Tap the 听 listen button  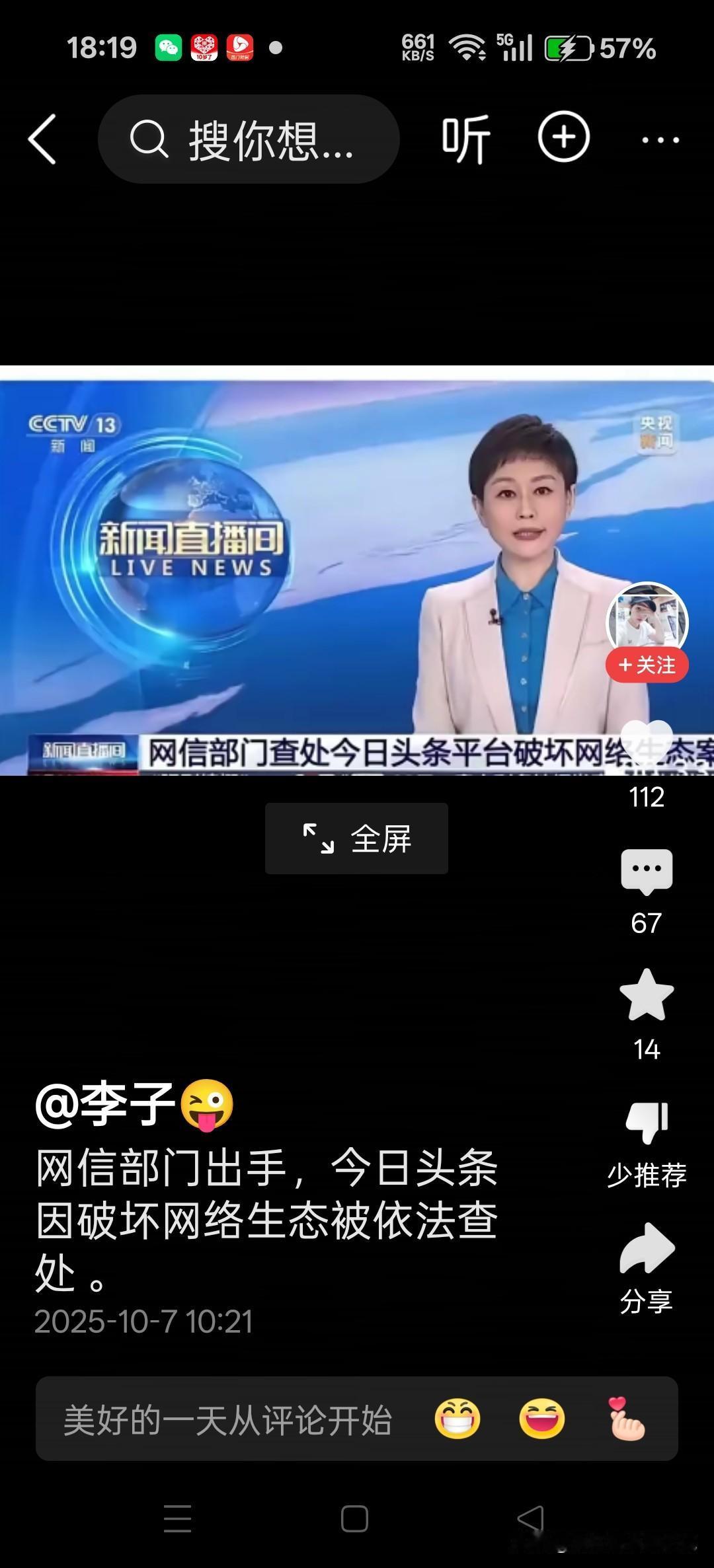pyautogui.click(x=465, y=139)
